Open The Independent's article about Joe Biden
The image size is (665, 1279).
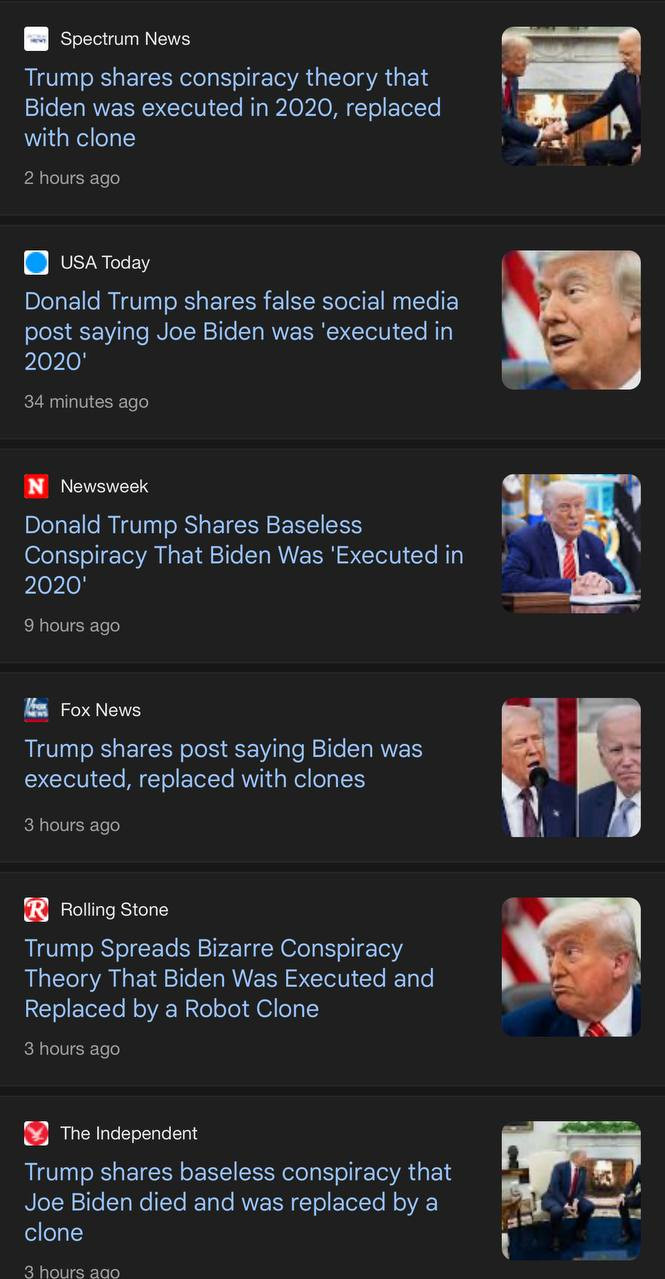[237, 1201]
